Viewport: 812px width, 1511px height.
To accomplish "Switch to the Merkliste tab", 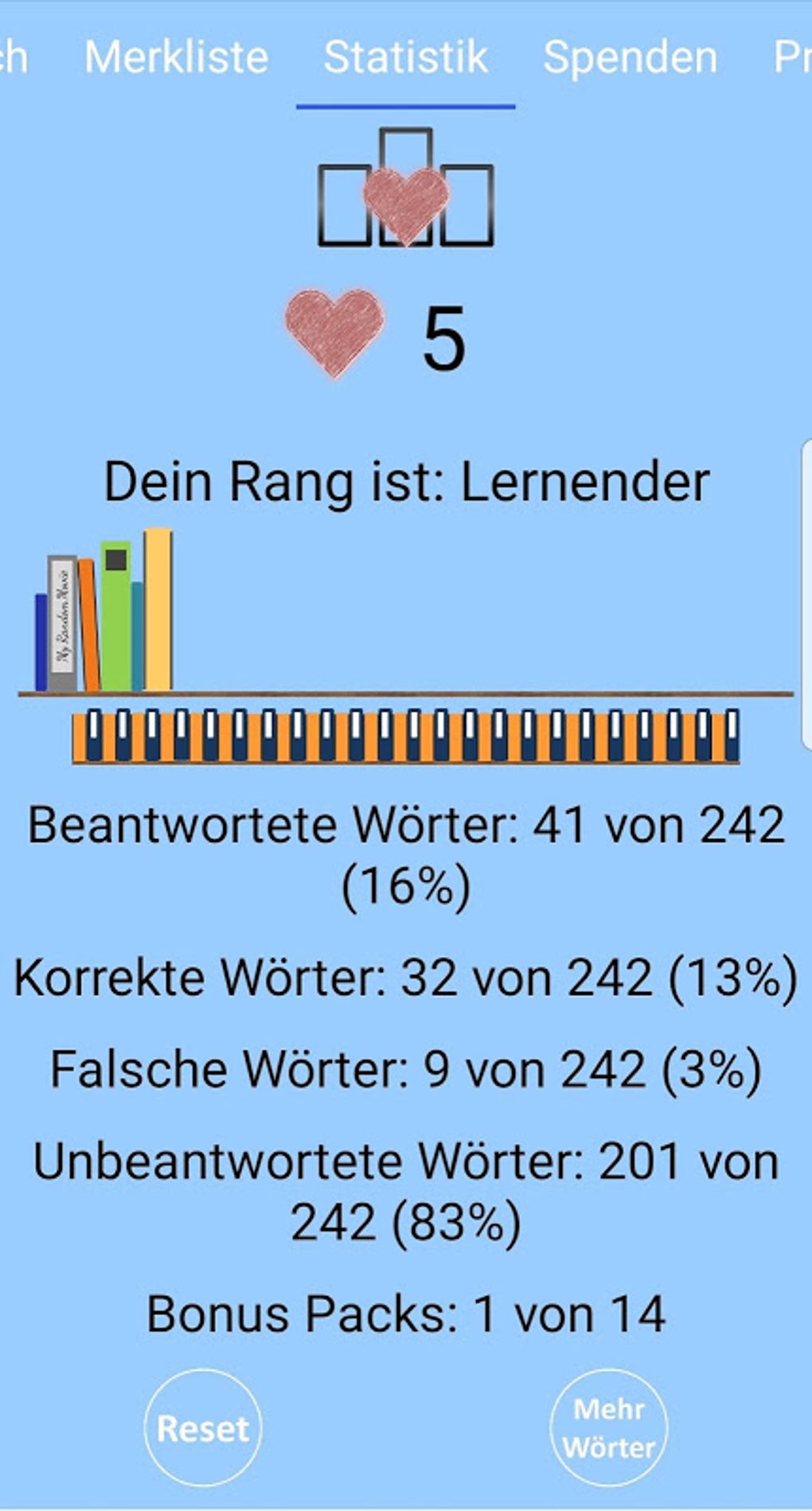I will click(176, 57).
